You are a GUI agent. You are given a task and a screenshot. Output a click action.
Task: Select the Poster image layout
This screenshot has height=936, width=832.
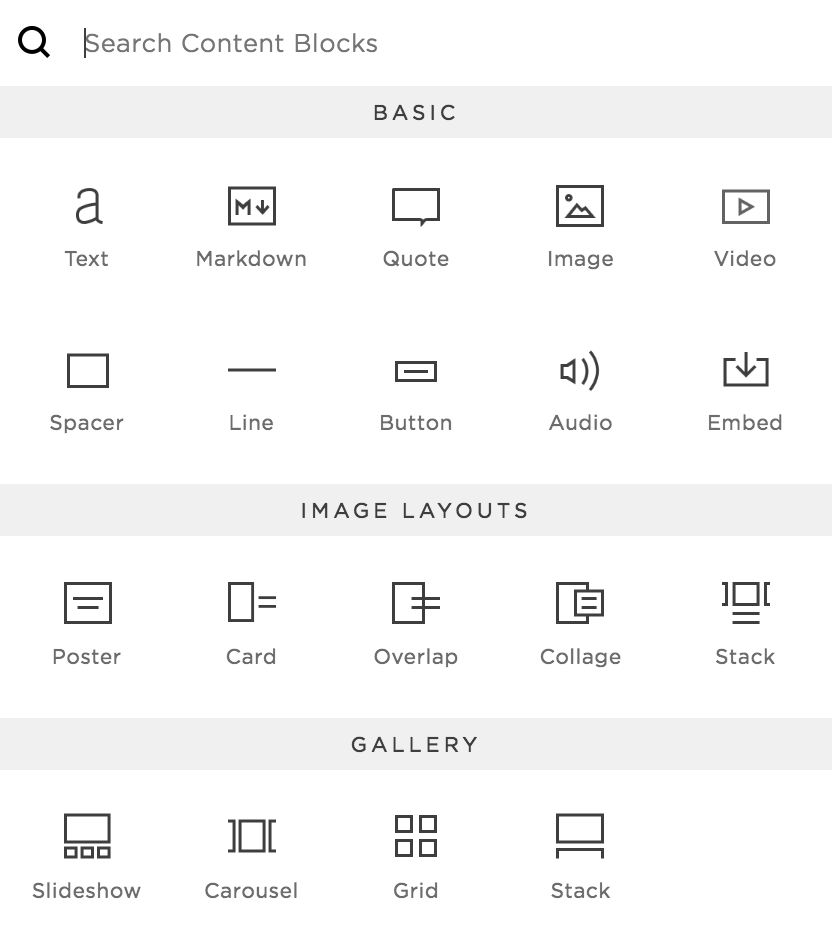coord(87,623)
